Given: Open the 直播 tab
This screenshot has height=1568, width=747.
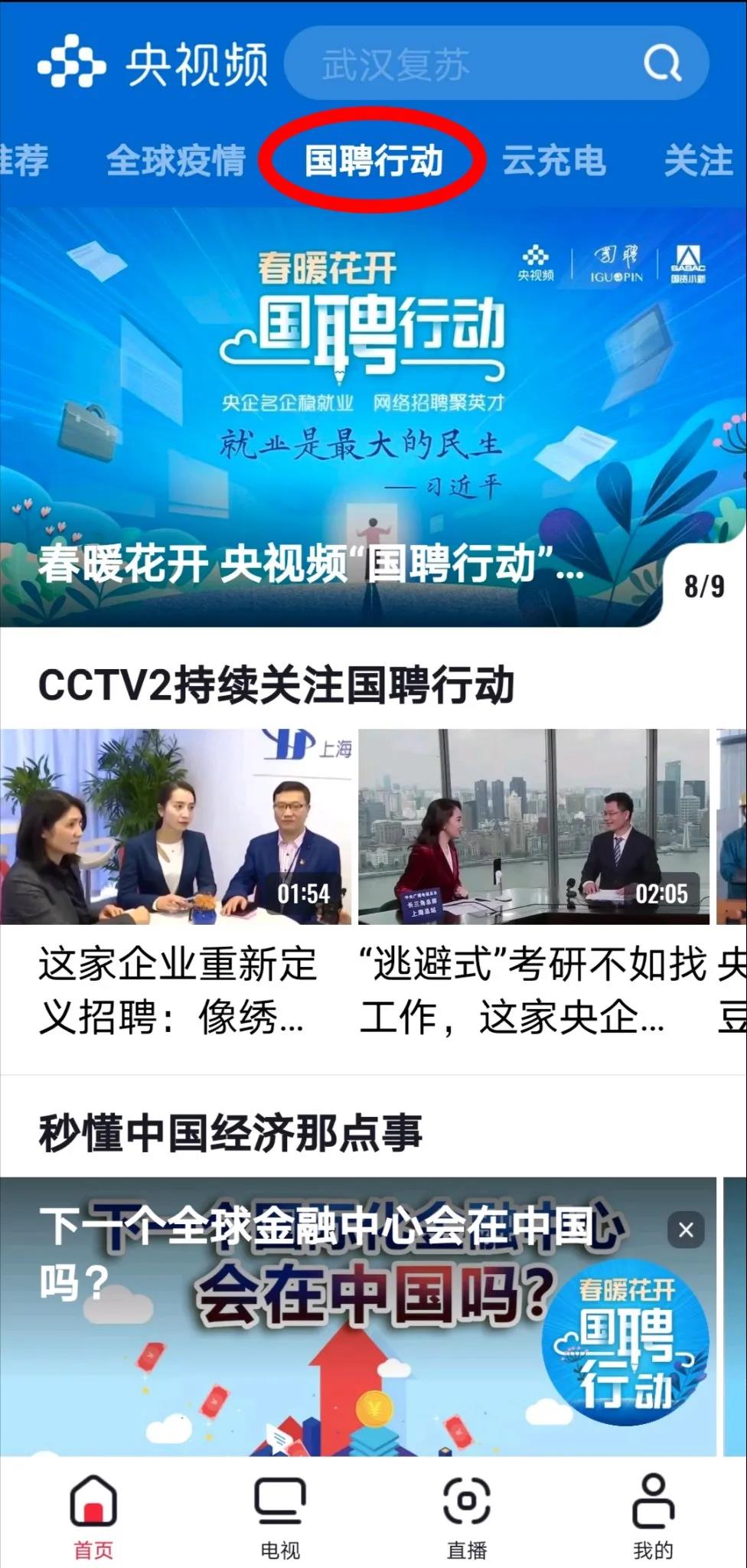Looking at the screenshot, I should click(x=467, y=1516).
